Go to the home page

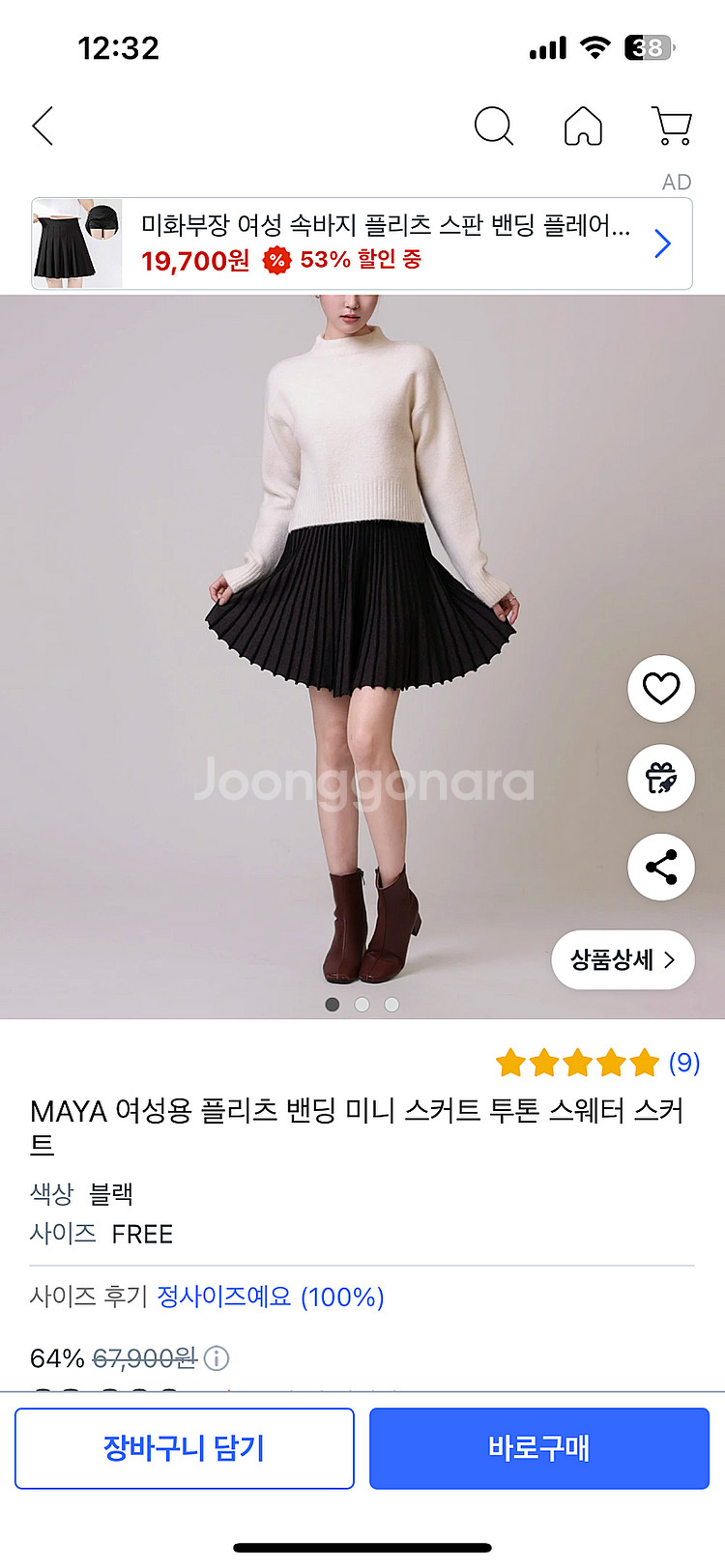[583, 126]
